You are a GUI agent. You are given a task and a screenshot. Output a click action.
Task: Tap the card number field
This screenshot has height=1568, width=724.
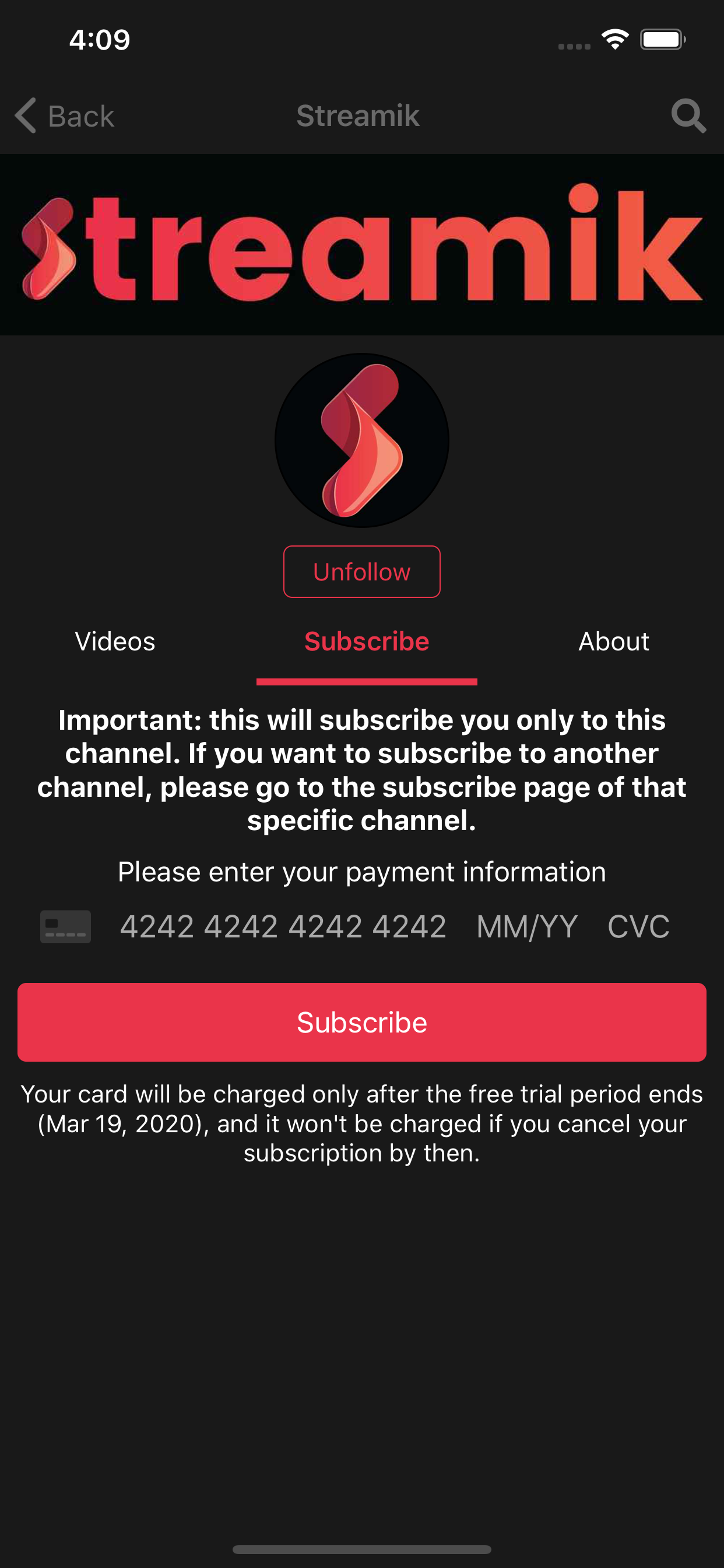(283, 926)
